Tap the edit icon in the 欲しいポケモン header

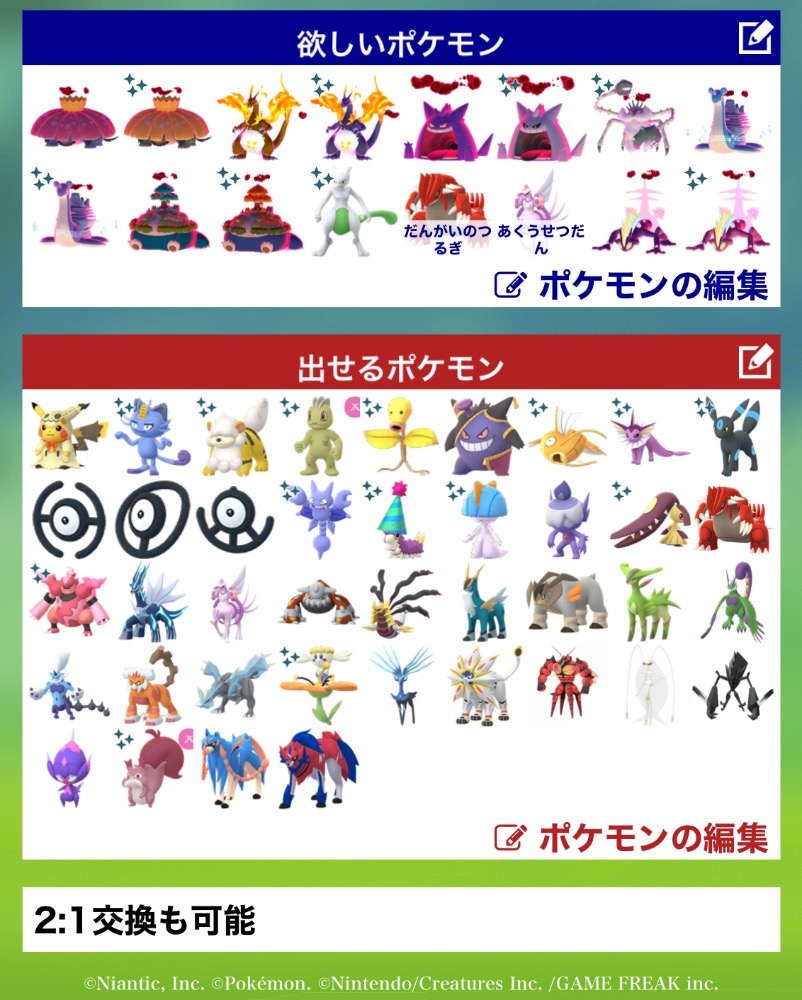755,37
